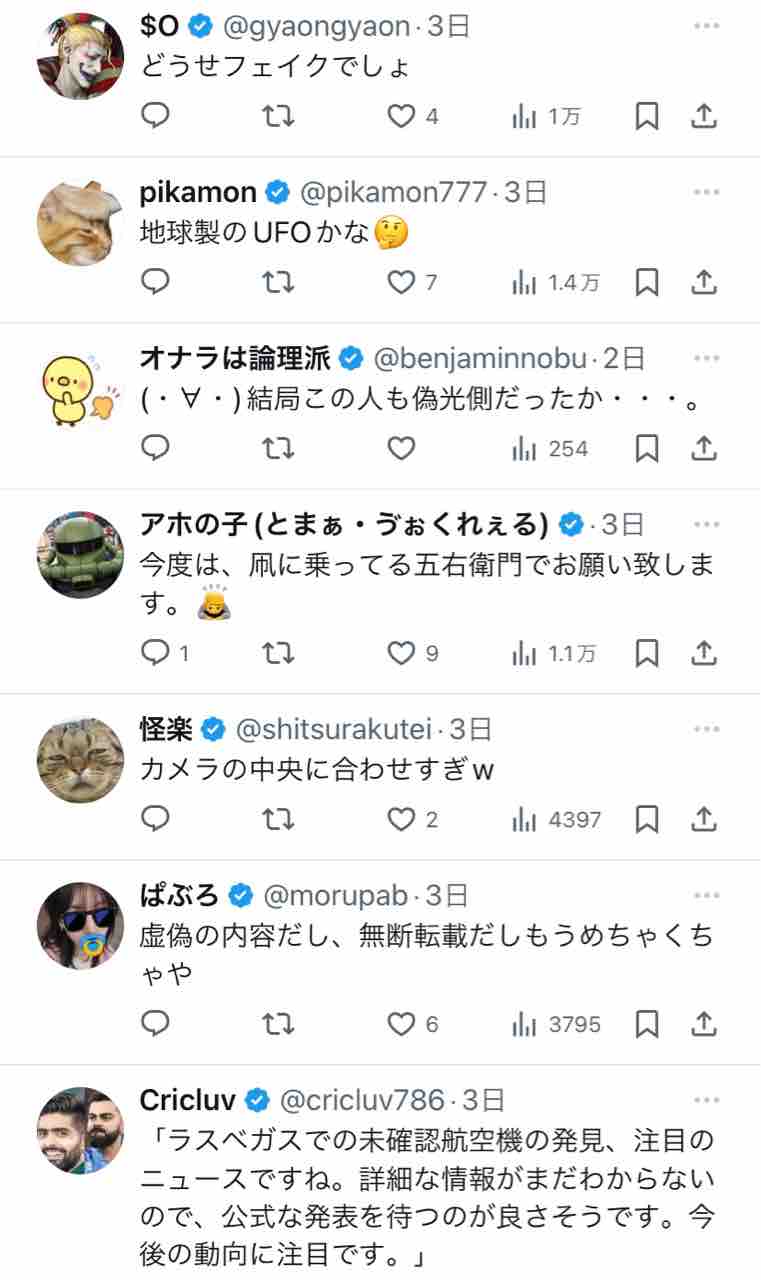The image size is (761, 1280).
Task: Share the reply from オナラは論理派
Action: [704, 449]
